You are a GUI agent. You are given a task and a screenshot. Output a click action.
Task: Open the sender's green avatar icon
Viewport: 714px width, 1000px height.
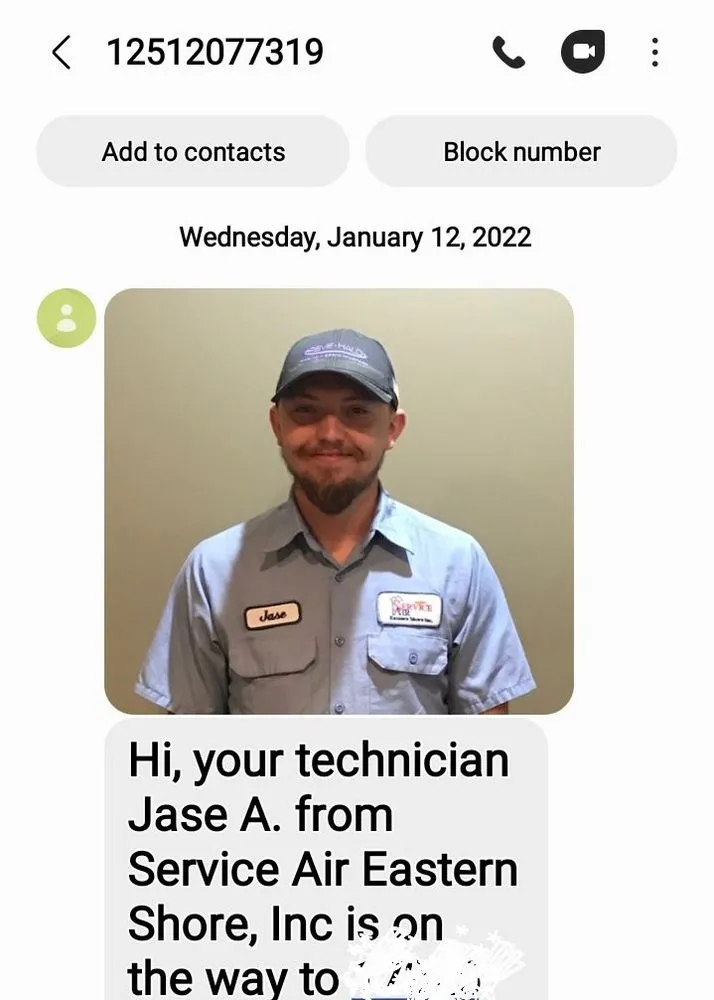(x=67, y=318)
